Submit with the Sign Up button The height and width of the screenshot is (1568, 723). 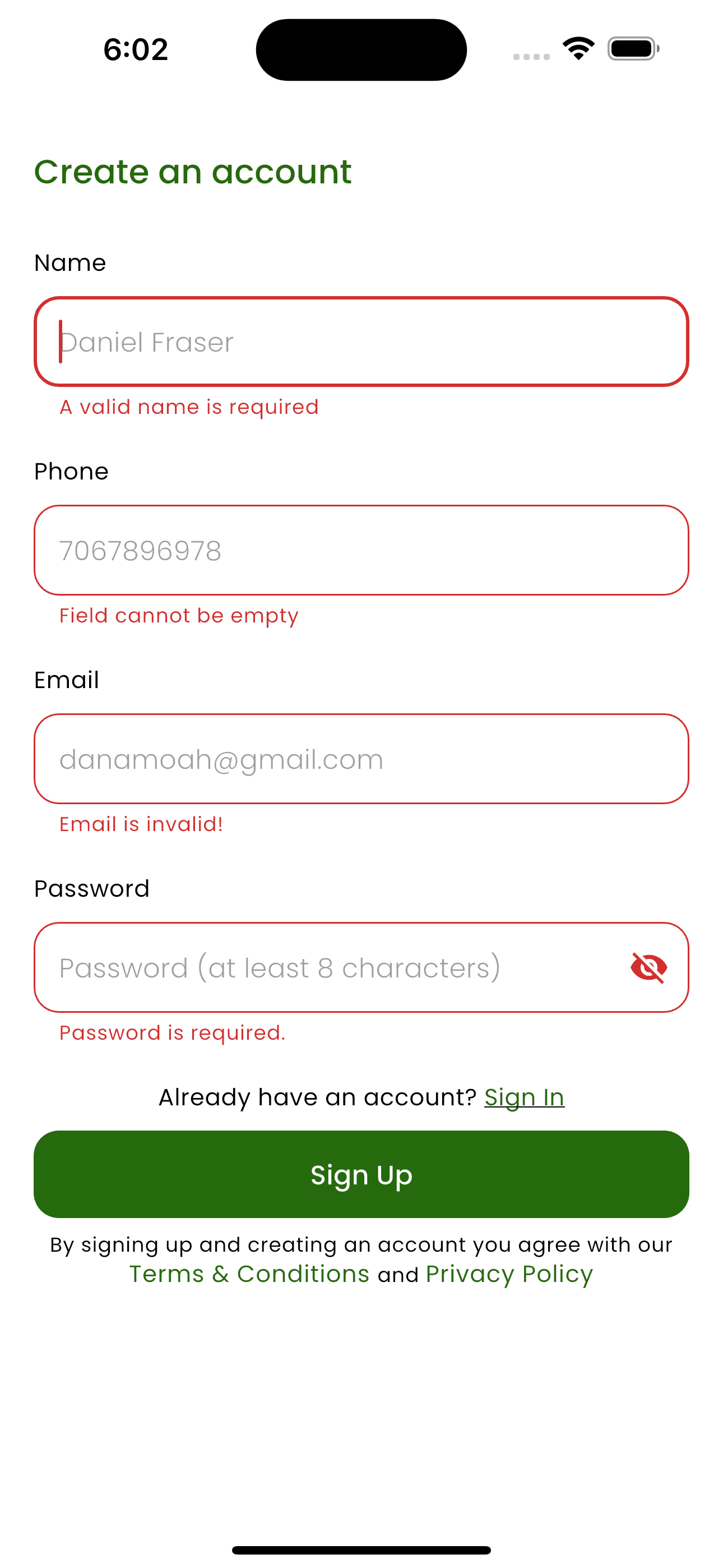click(x=361, y=1174)
